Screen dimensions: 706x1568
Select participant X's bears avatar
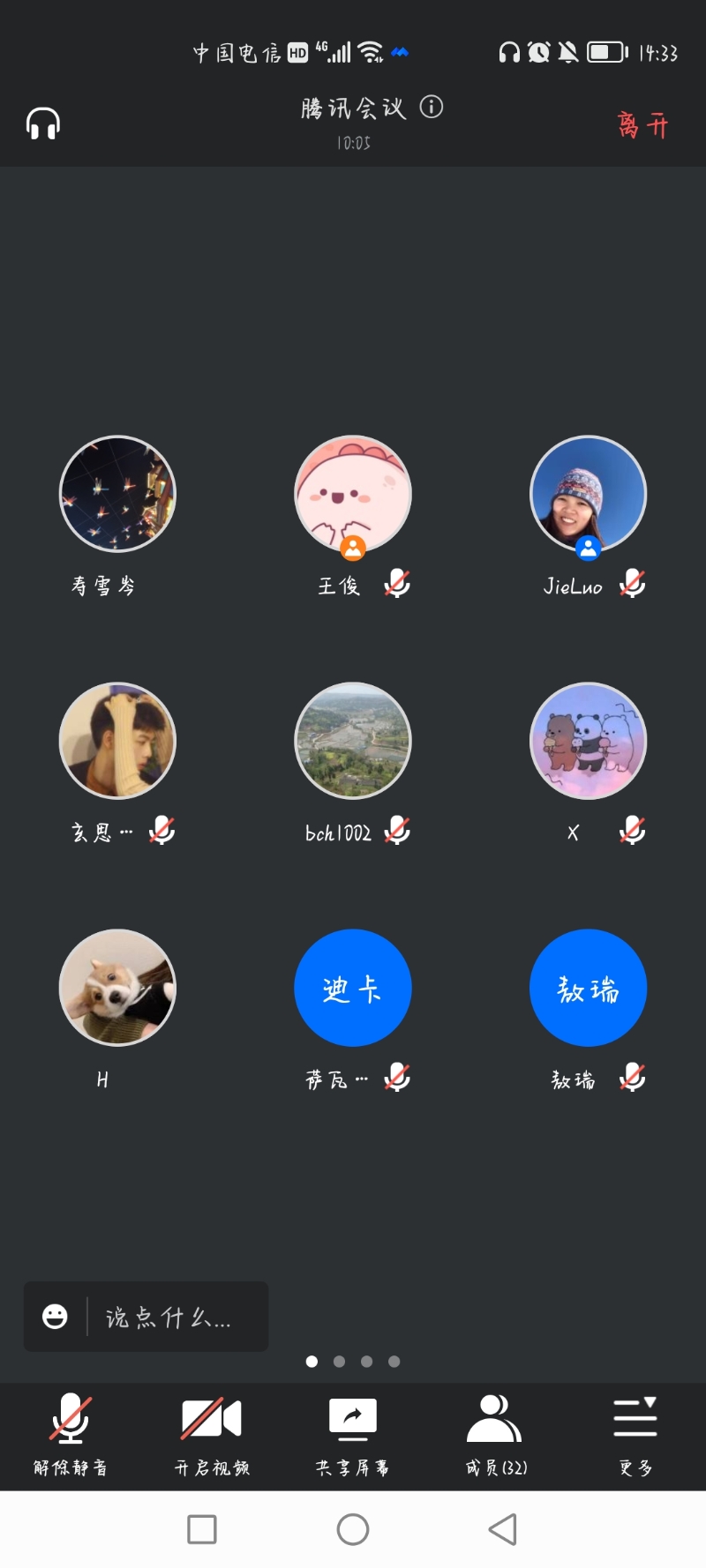[x=588, y=741]
